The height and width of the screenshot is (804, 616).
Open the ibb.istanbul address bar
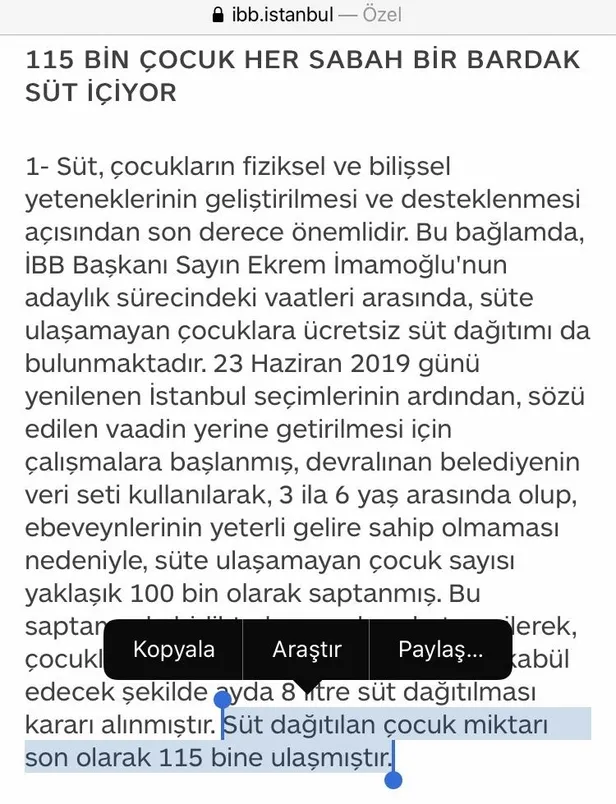[308, 16]
